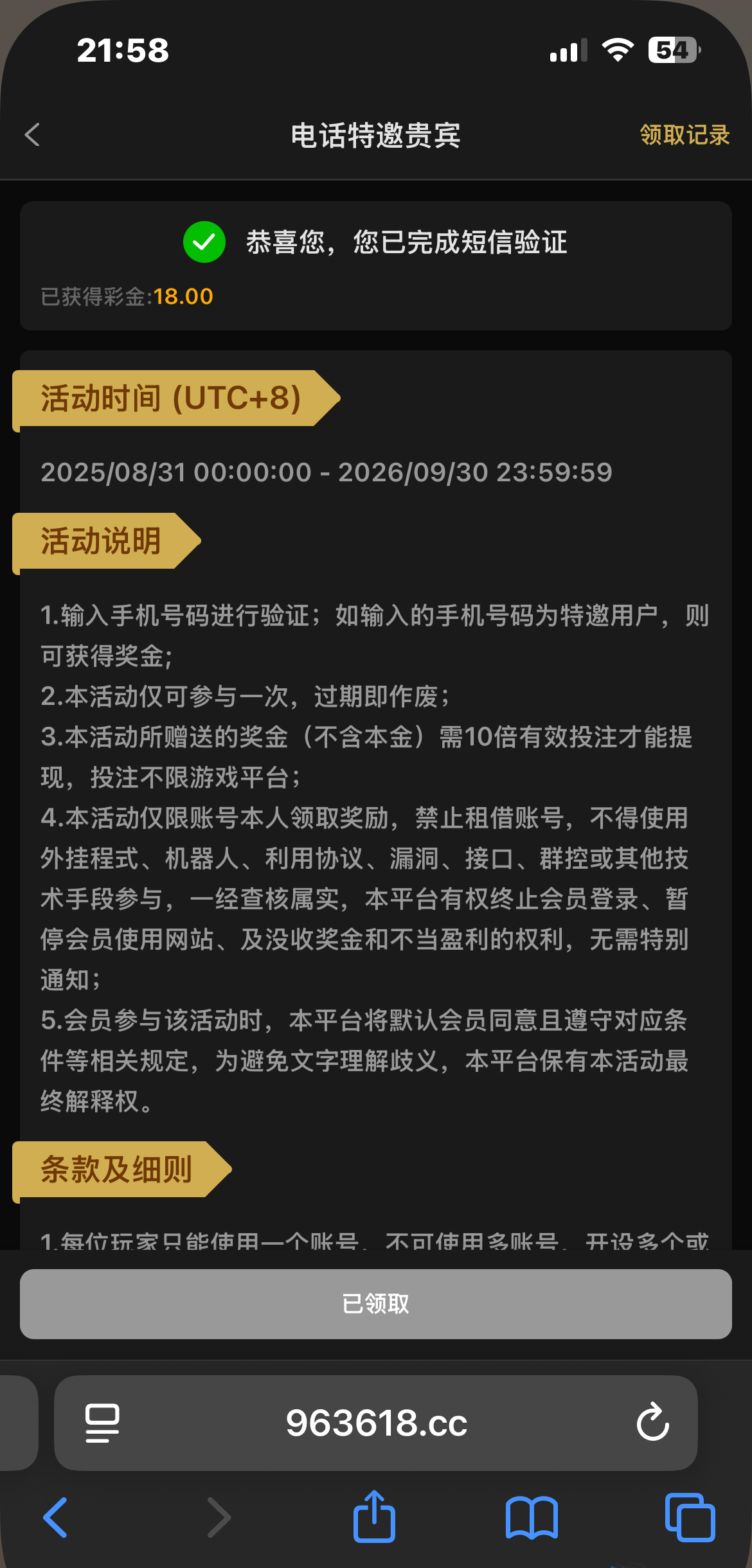Image resolution: width=752 pixels, height=1568 pixels.
Task: Navigate back in Safari toolbar
Action: [55, 1517]
